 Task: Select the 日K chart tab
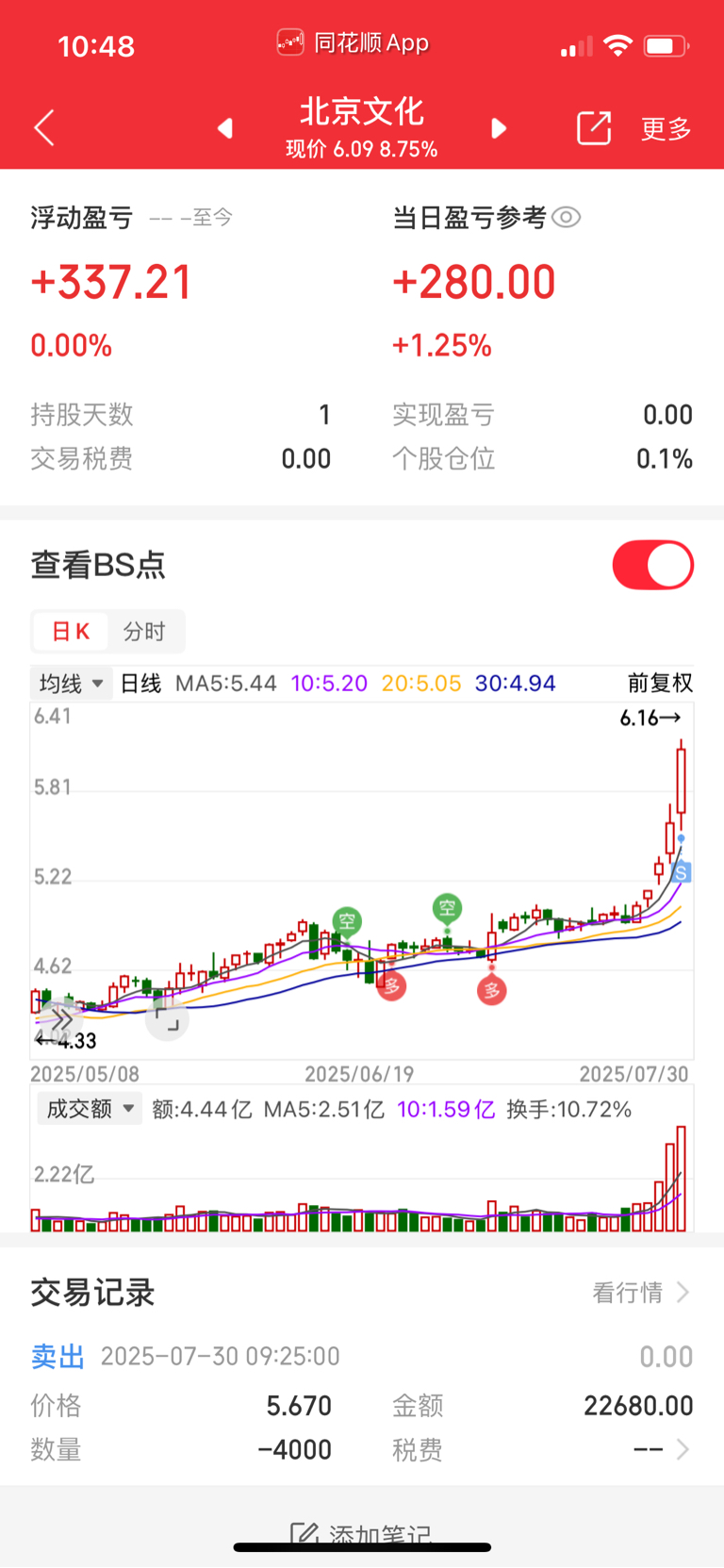pos(71,632)
